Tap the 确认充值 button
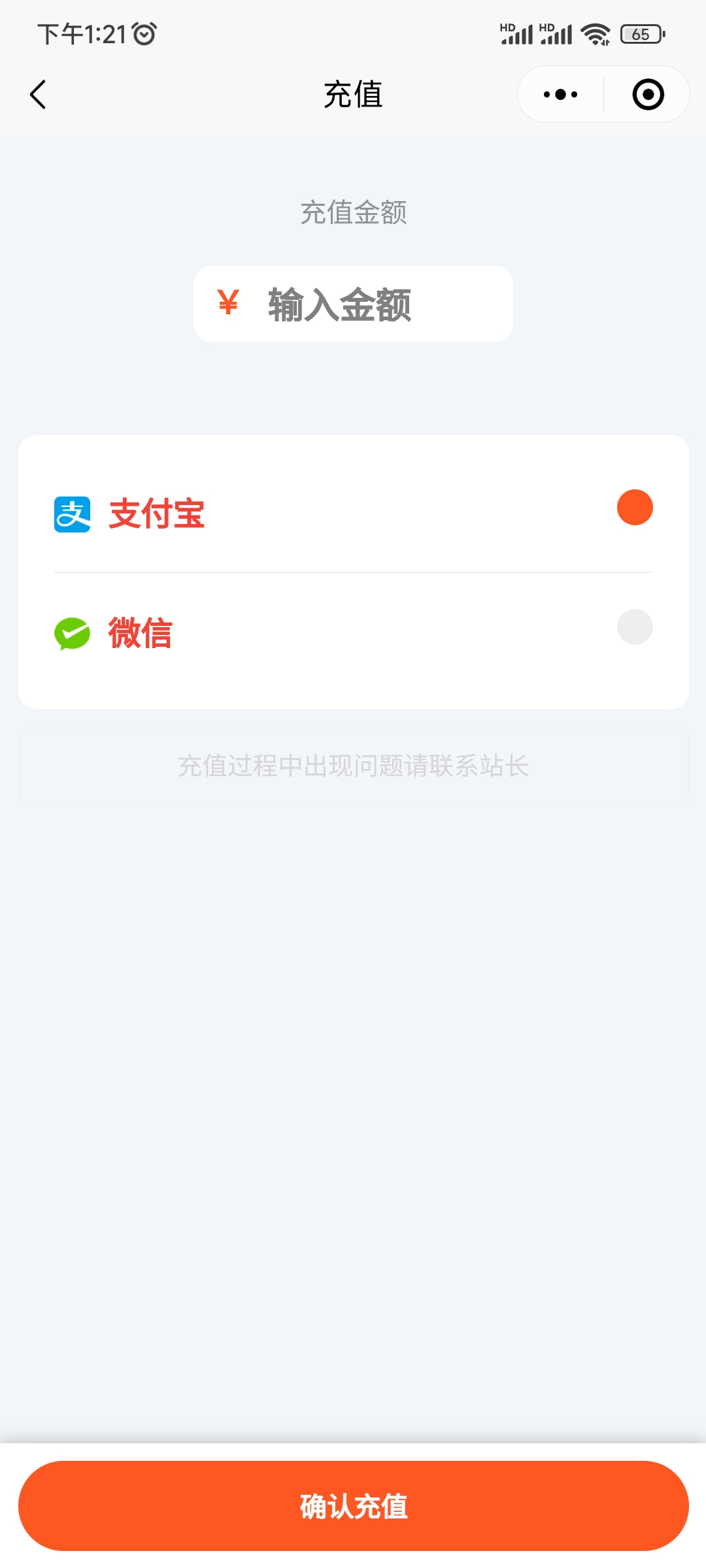This screenshot has height=1568, width=706. pyautogui.click(x=353, y=1506)
